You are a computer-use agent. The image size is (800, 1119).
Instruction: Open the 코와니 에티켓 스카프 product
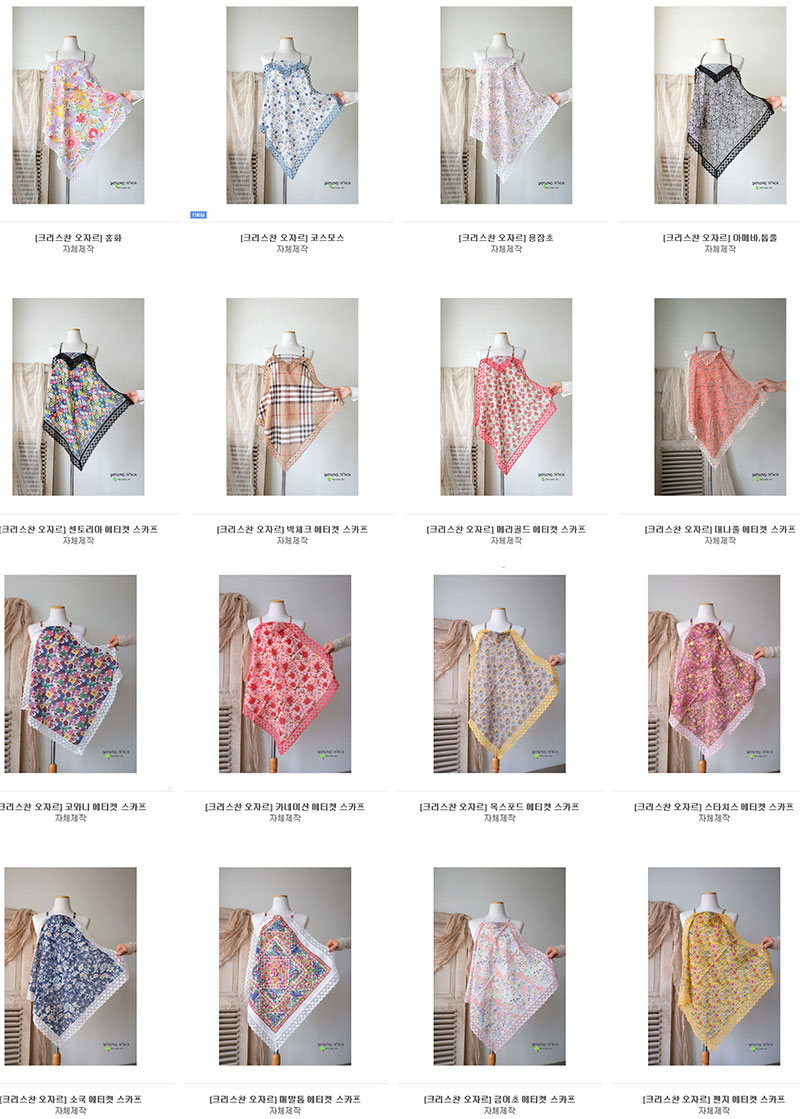click(x=70, y=673)
